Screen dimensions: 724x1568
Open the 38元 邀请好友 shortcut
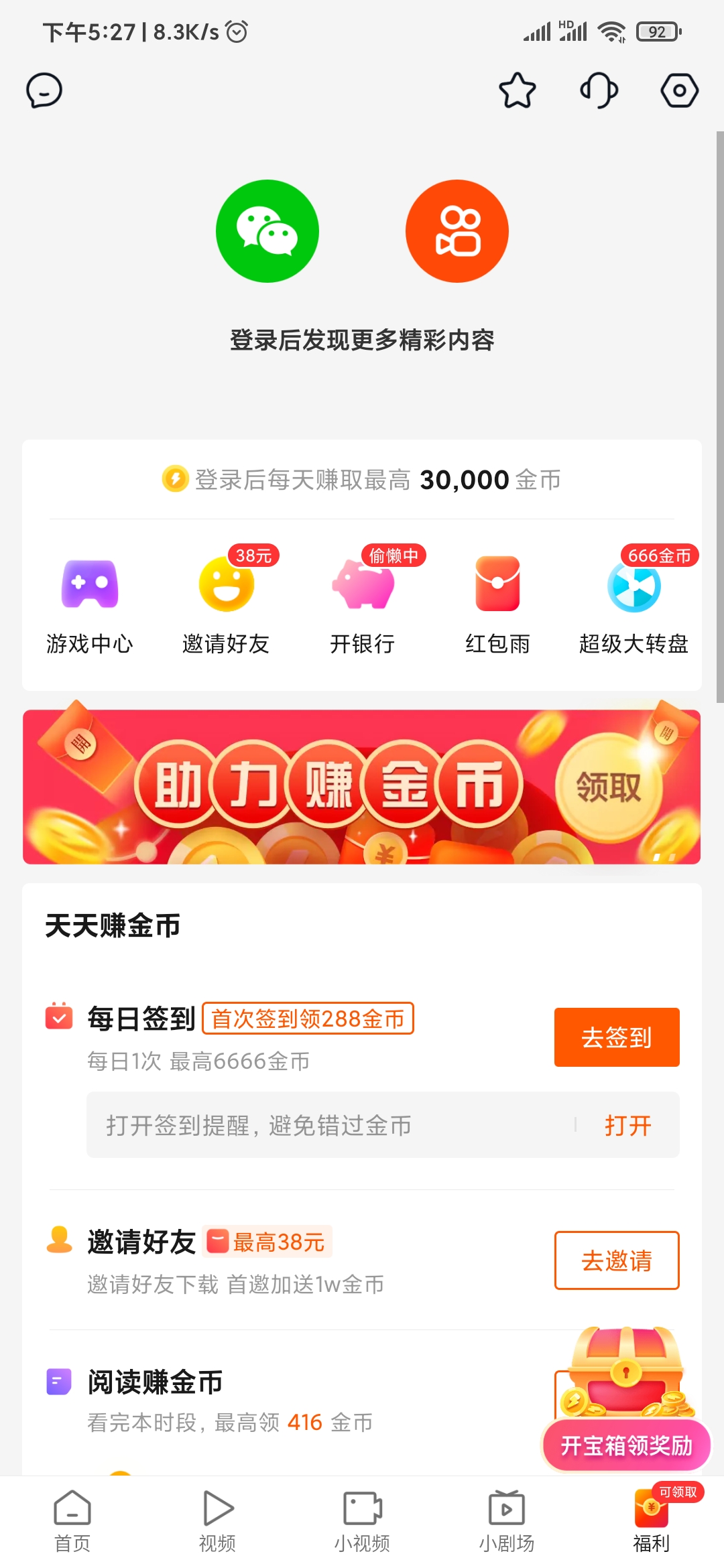click(x=227, y=603)
